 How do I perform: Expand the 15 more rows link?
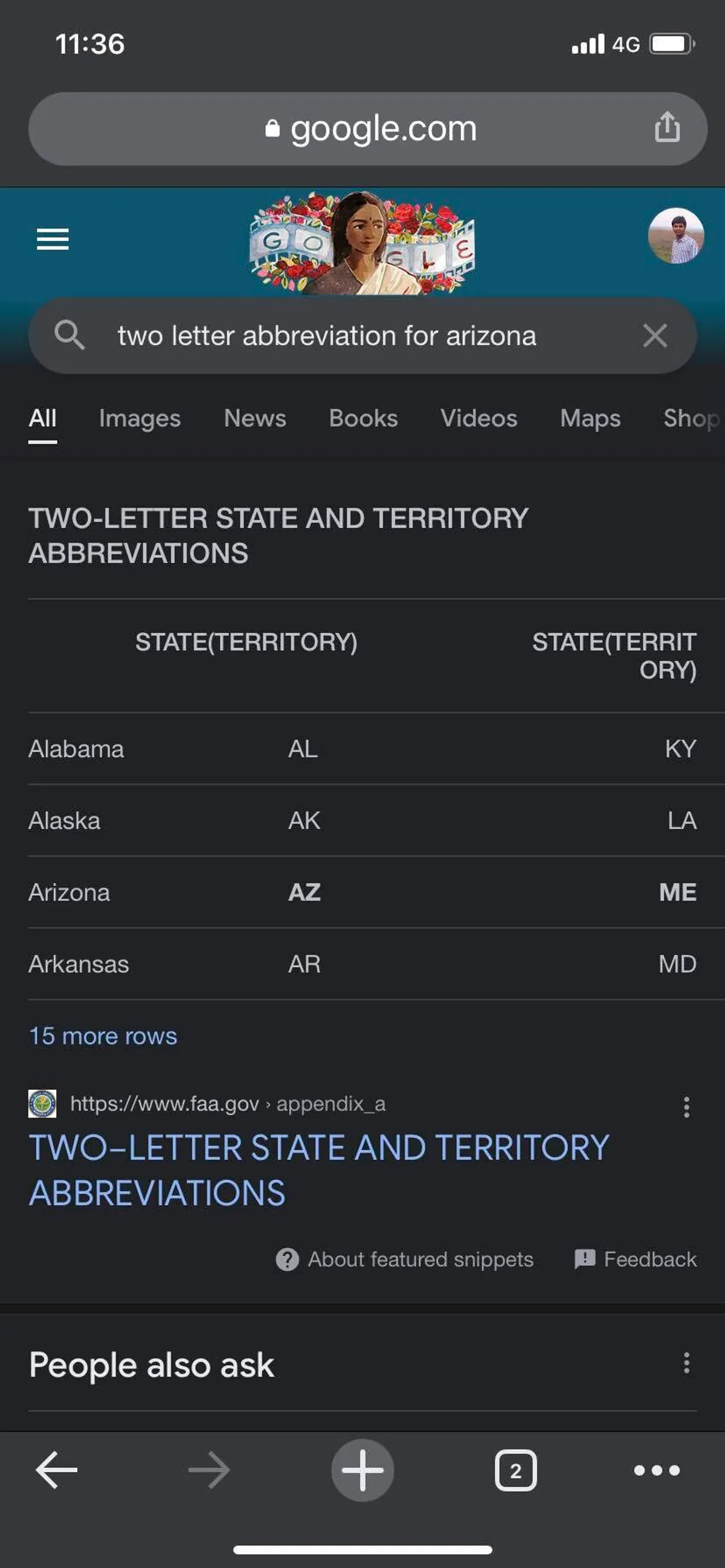103,1036
